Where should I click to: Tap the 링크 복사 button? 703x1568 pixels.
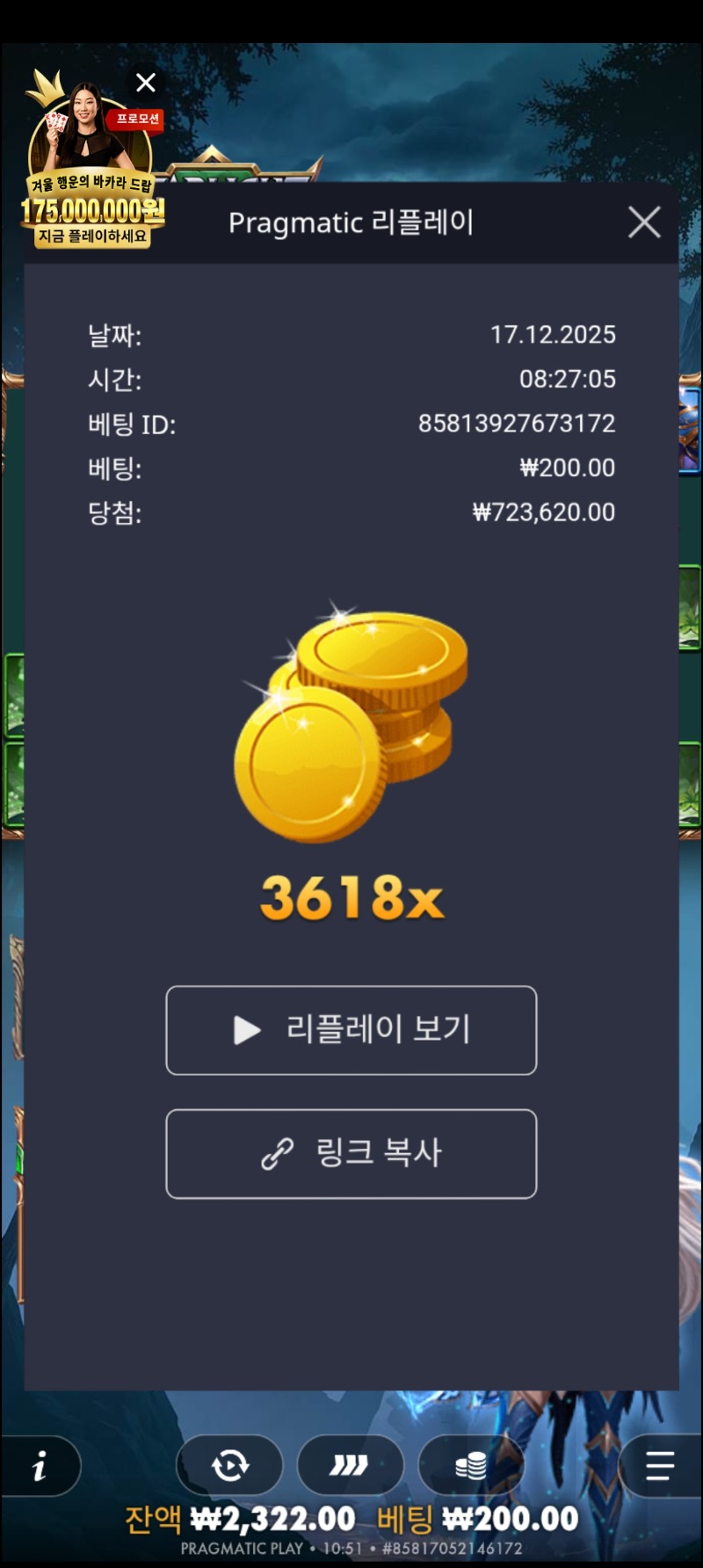click(351, 1153)
